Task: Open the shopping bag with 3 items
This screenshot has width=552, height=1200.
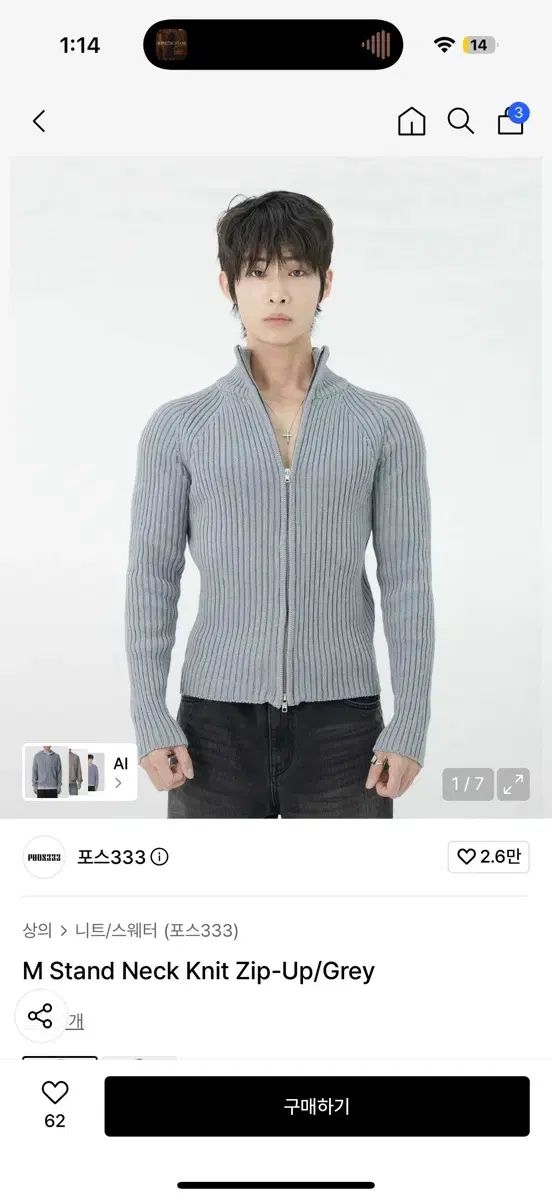Action: point(511,119)
